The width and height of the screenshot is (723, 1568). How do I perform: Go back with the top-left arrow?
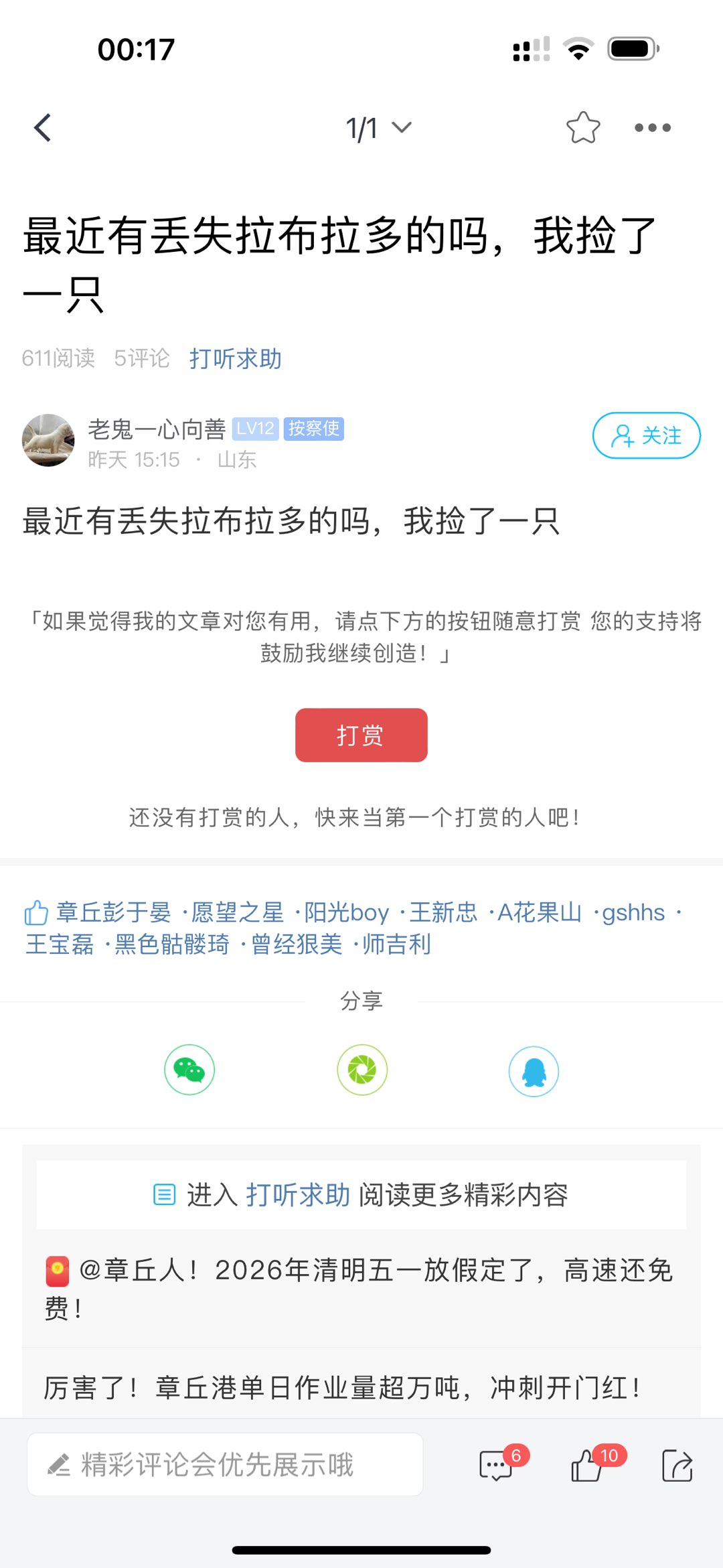[43, 128]
